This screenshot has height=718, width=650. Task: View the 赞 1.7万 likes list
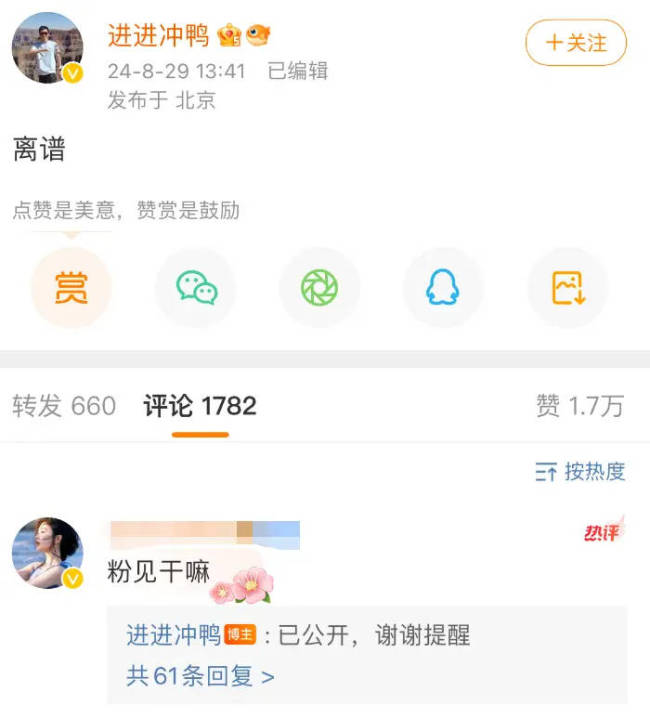[579, 406]
